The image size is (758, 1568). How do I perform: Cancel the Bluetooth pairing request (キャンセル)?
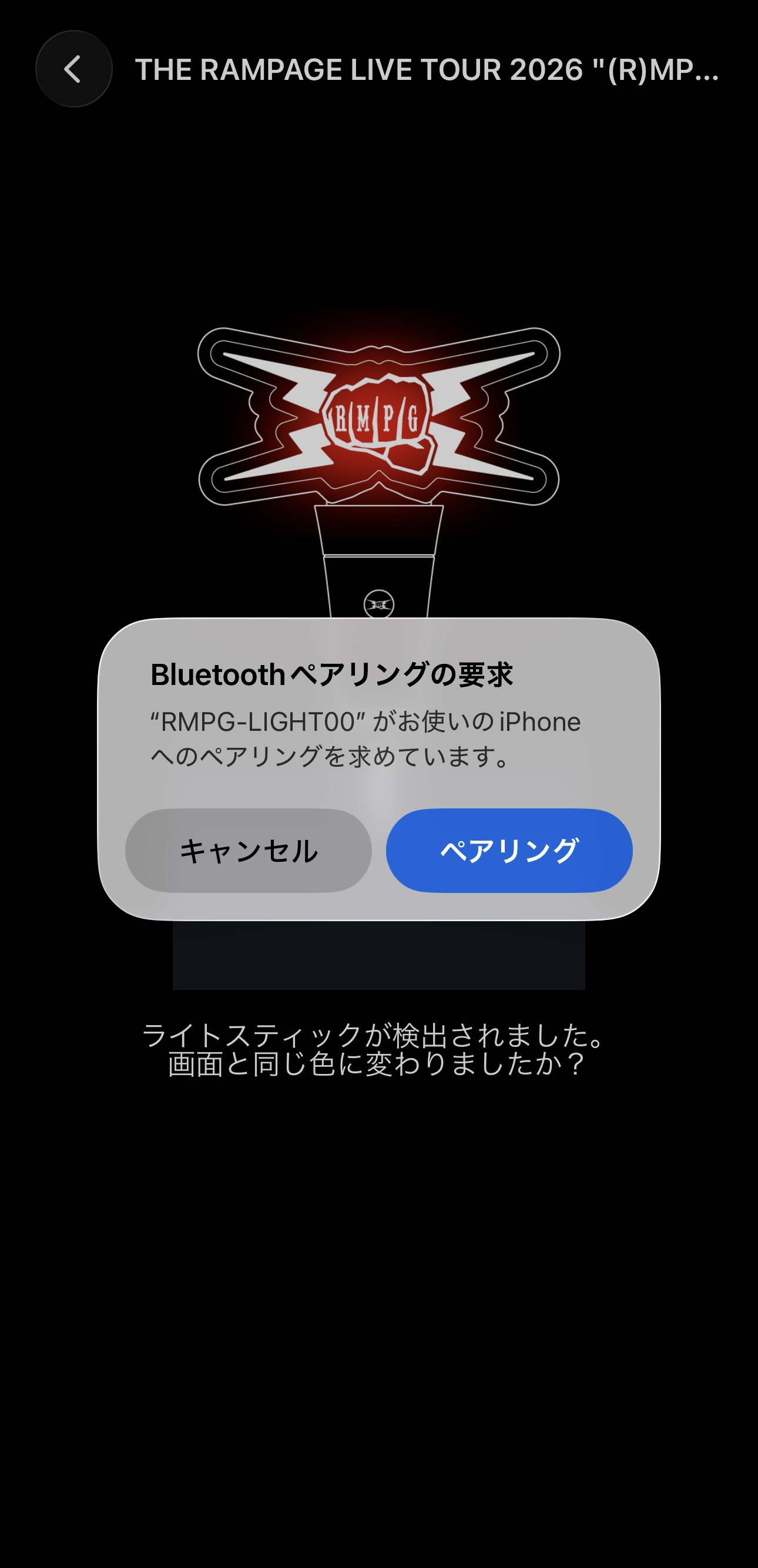249,850
